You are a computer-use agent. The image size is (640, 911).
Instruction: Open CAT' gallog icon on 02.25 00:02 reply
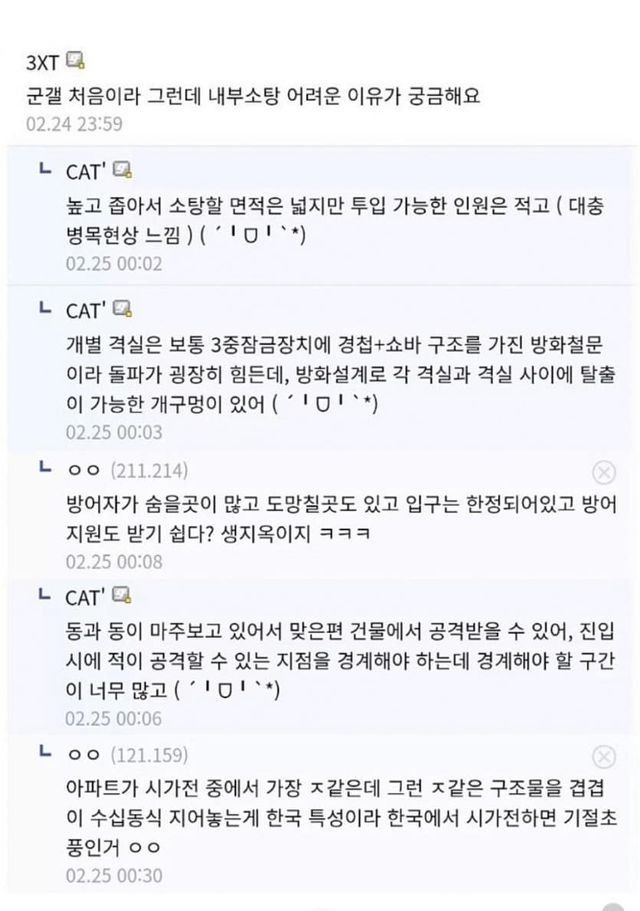click(123, 170)
